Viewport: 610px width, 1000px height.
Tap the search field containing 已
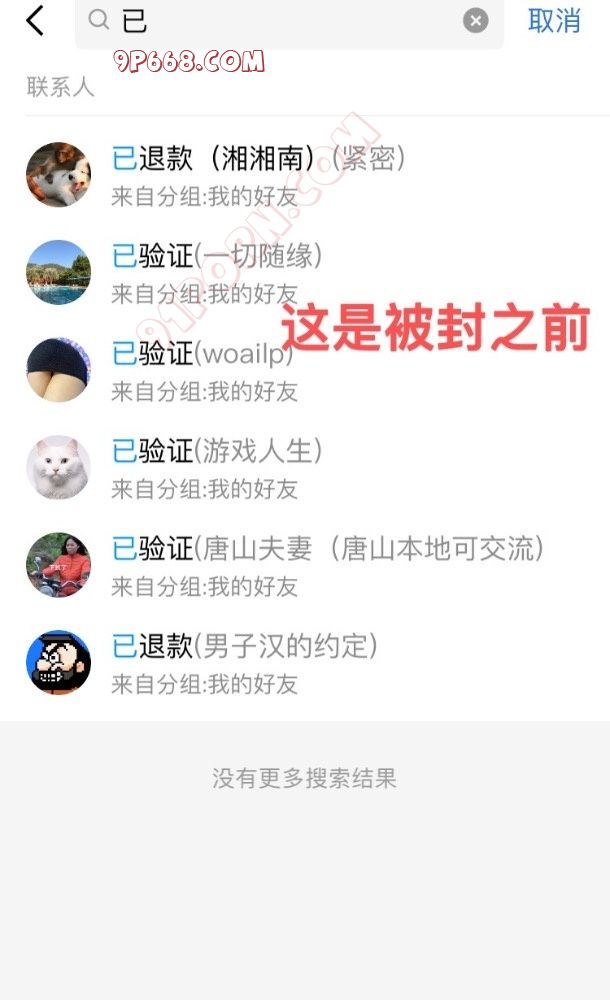click(290, 21)
